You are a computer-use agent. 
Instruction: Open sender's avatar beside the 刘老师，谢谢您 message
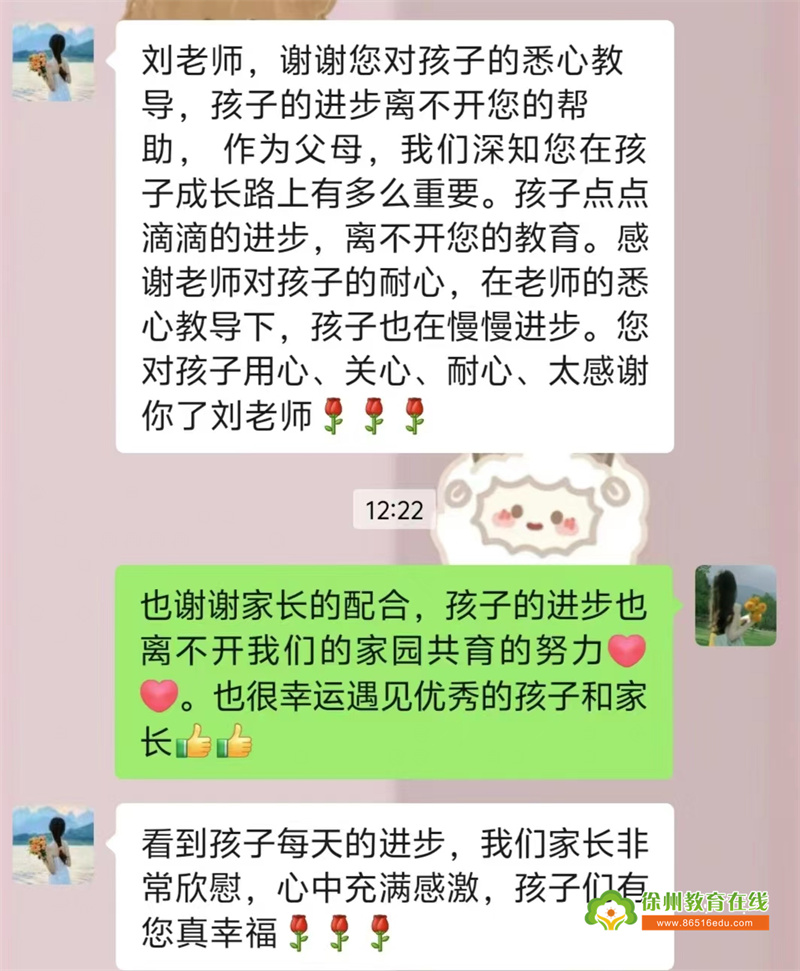point(53,63)
